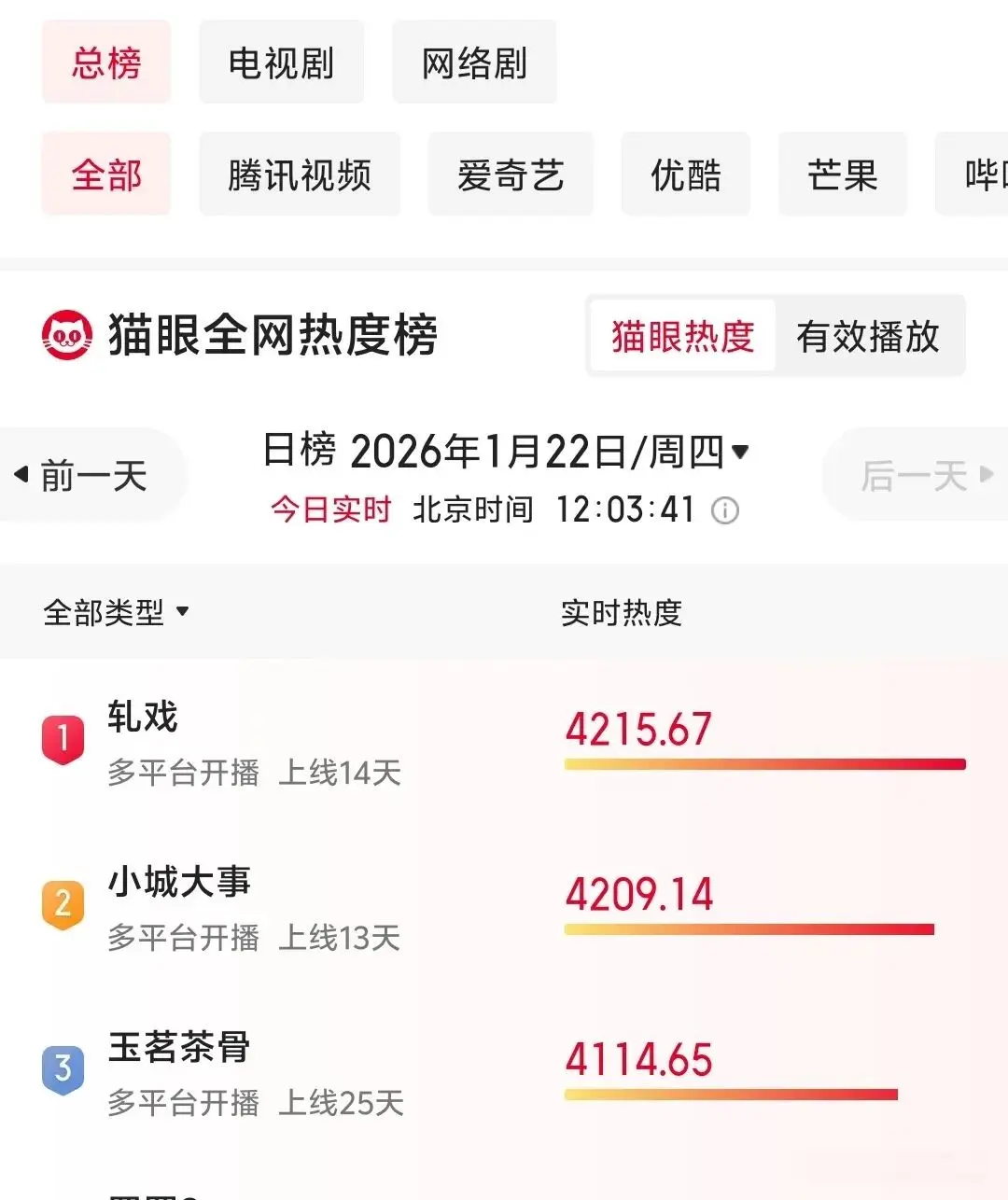Open the 日榜 date picker dropdown
This screenshot has height=1200, width=1008.
pos(506,453)
